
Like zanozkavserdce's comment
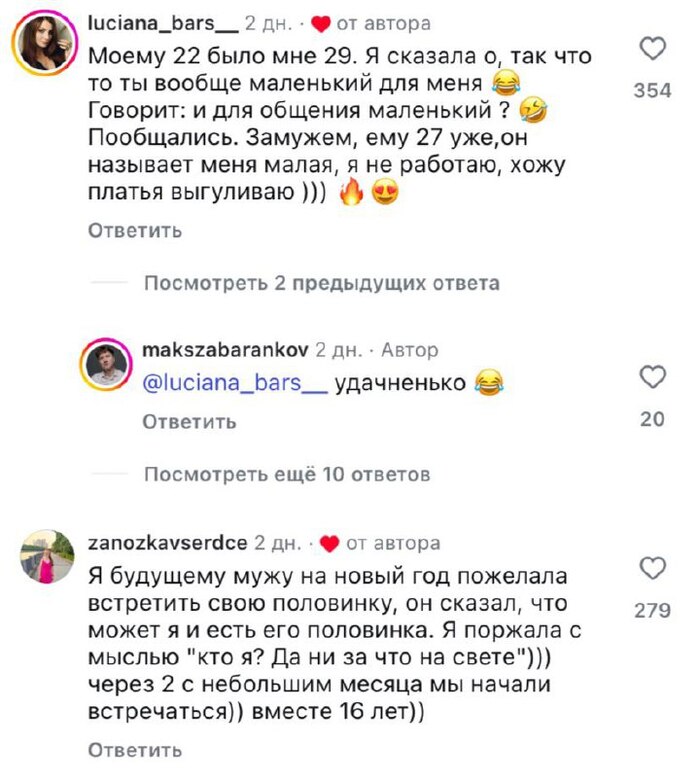[x=652, y=570]
